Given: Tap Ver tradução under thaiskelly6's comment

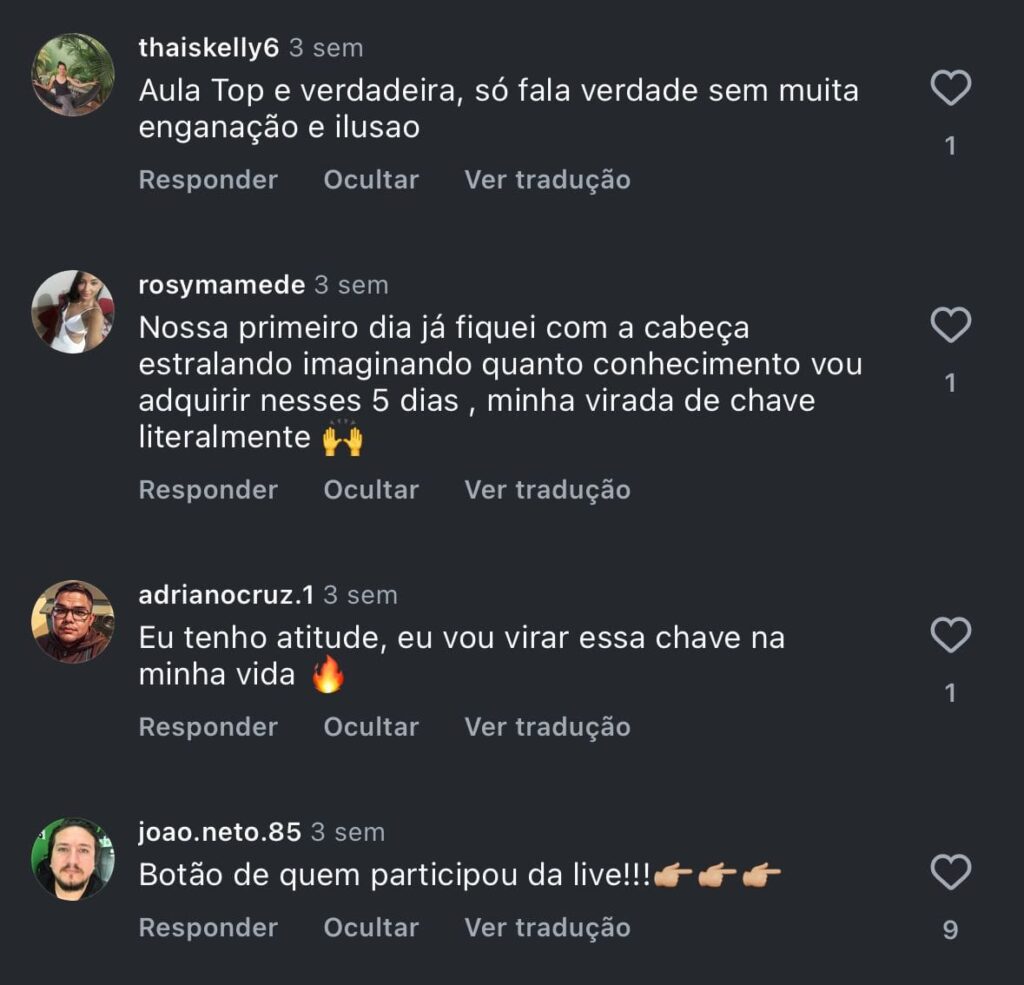Looking at the screenshot, I should point(547,180).
